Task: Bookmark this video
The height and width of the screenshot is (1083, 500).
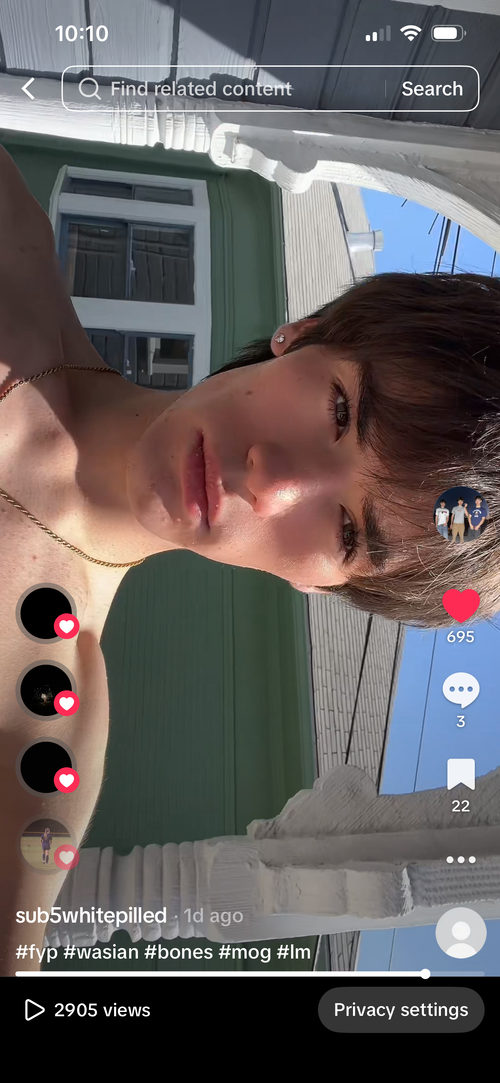Action: coord(461,774)
